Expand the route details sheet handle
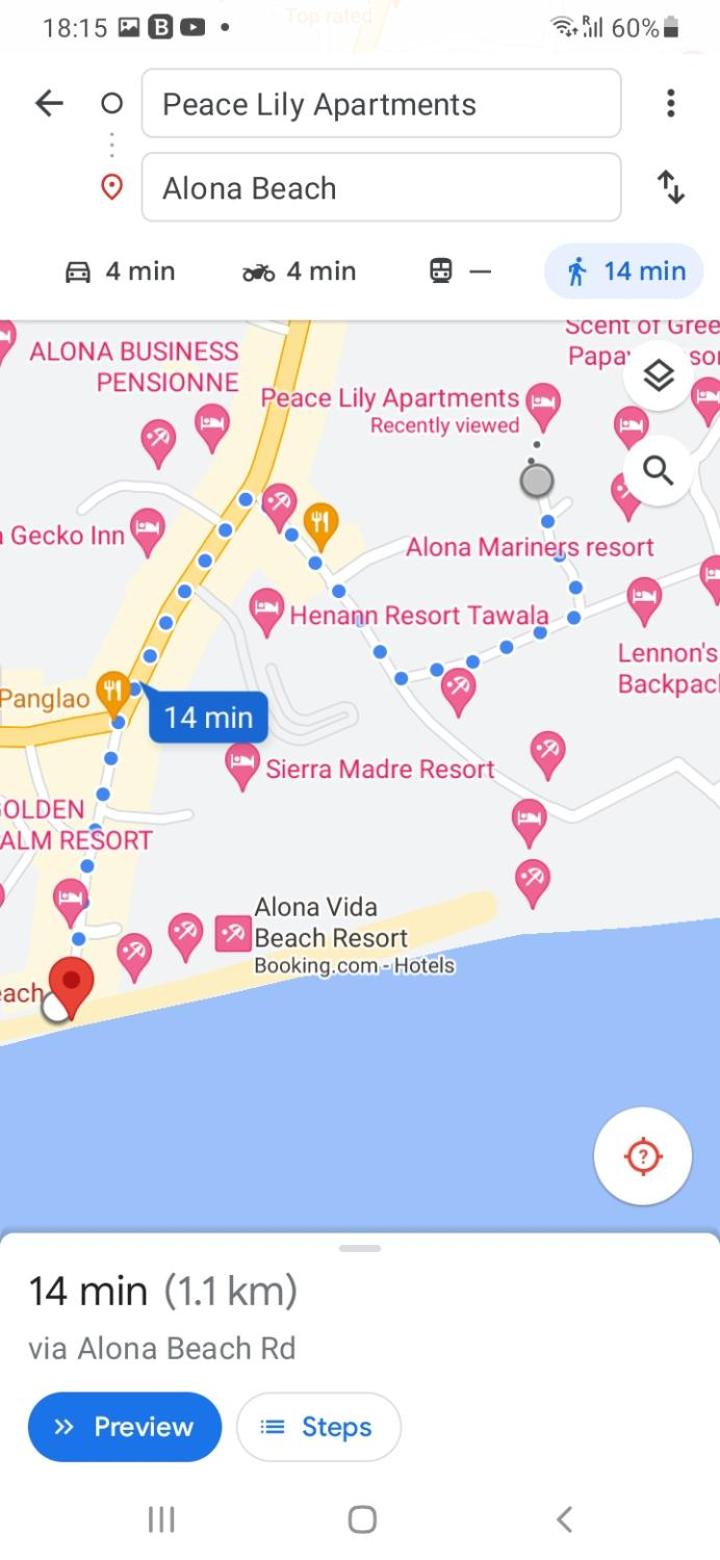Screen dimensions: 720x1560 coord(360,1248)
